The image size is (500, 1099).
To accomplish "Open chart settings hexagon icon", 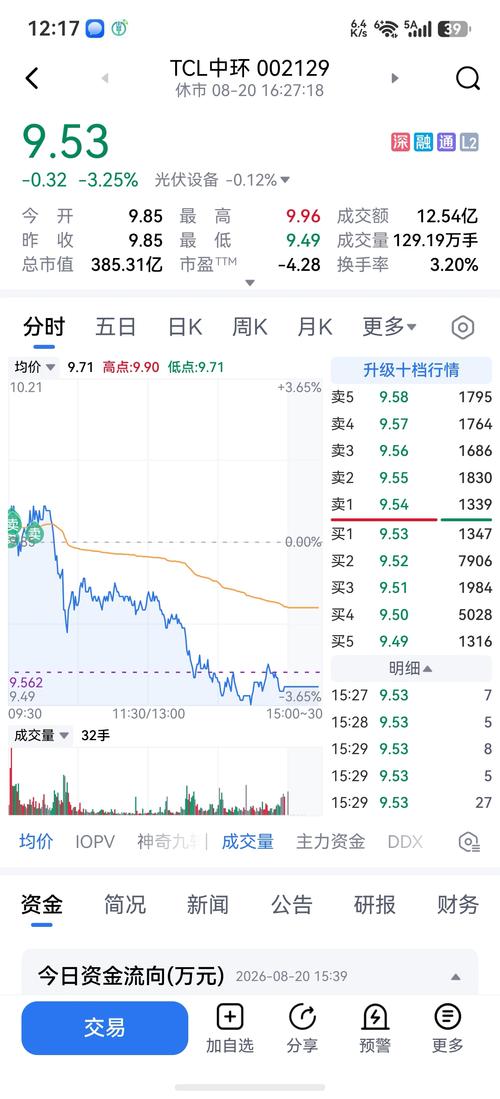I will [463, 327].
